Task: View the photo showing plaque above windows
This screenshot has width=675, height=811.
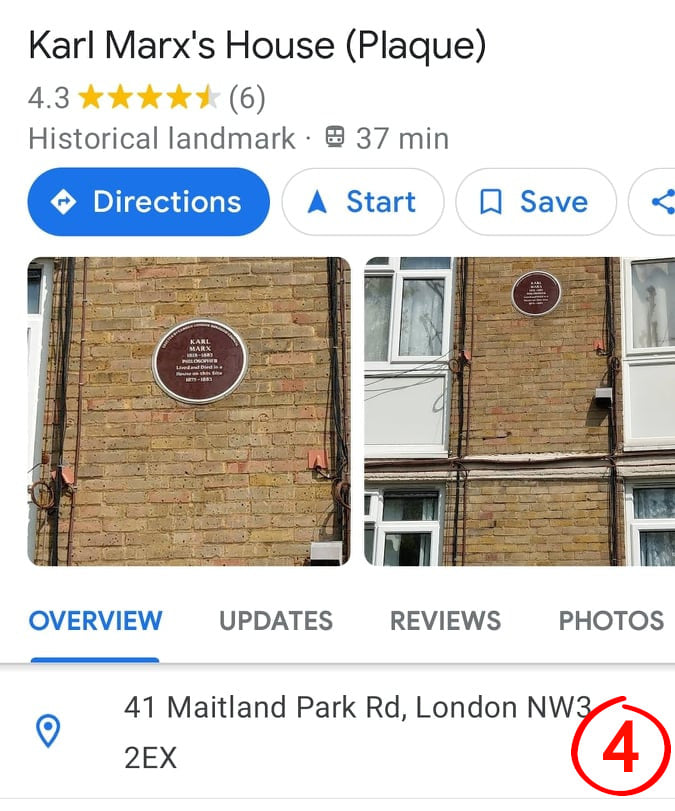Action: (519, 411)
